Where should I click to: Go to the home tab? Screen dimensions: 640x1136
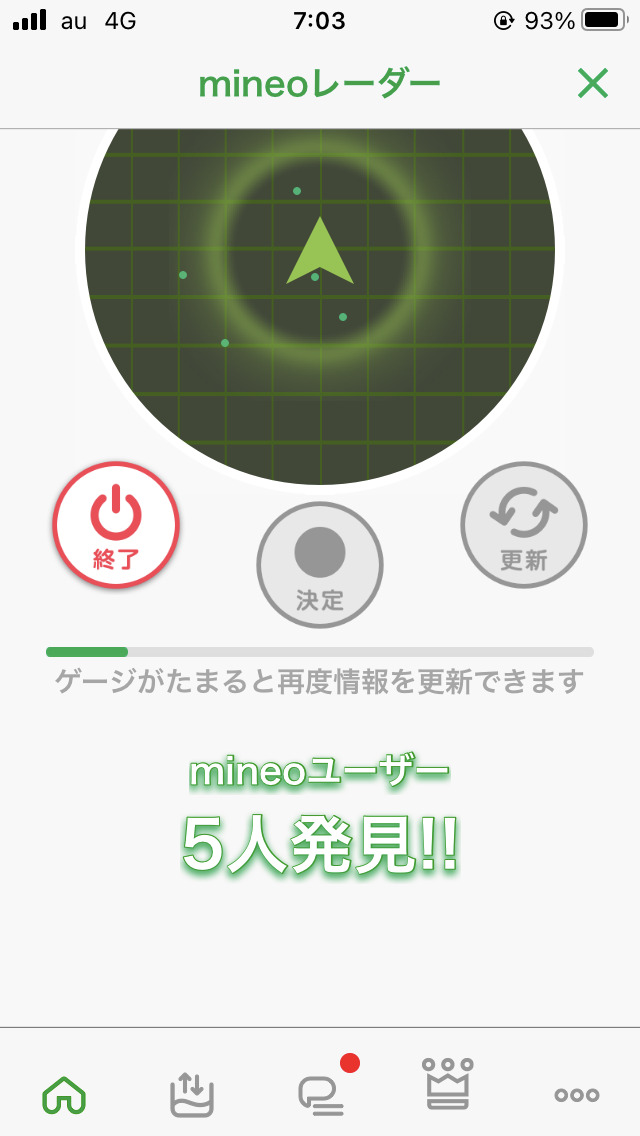coord(64,1094)
